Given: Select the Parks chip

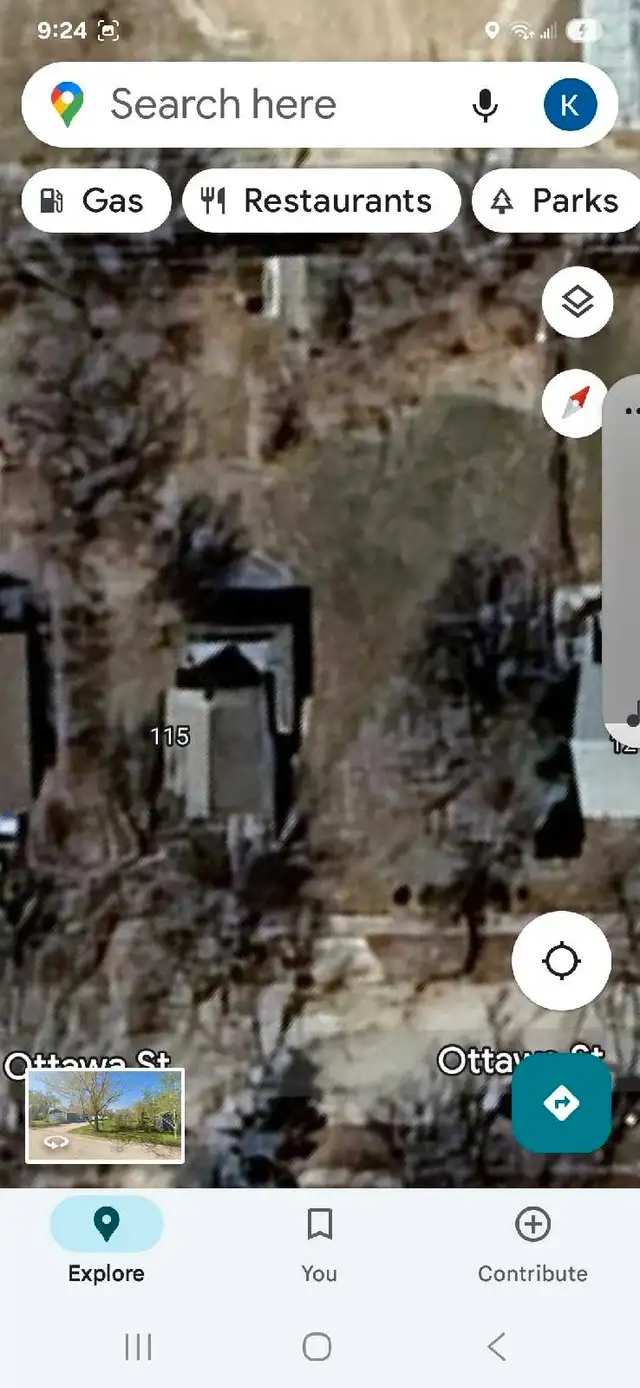Looking at the screenshot, I should pyautogui.click(x=556, y=201).
